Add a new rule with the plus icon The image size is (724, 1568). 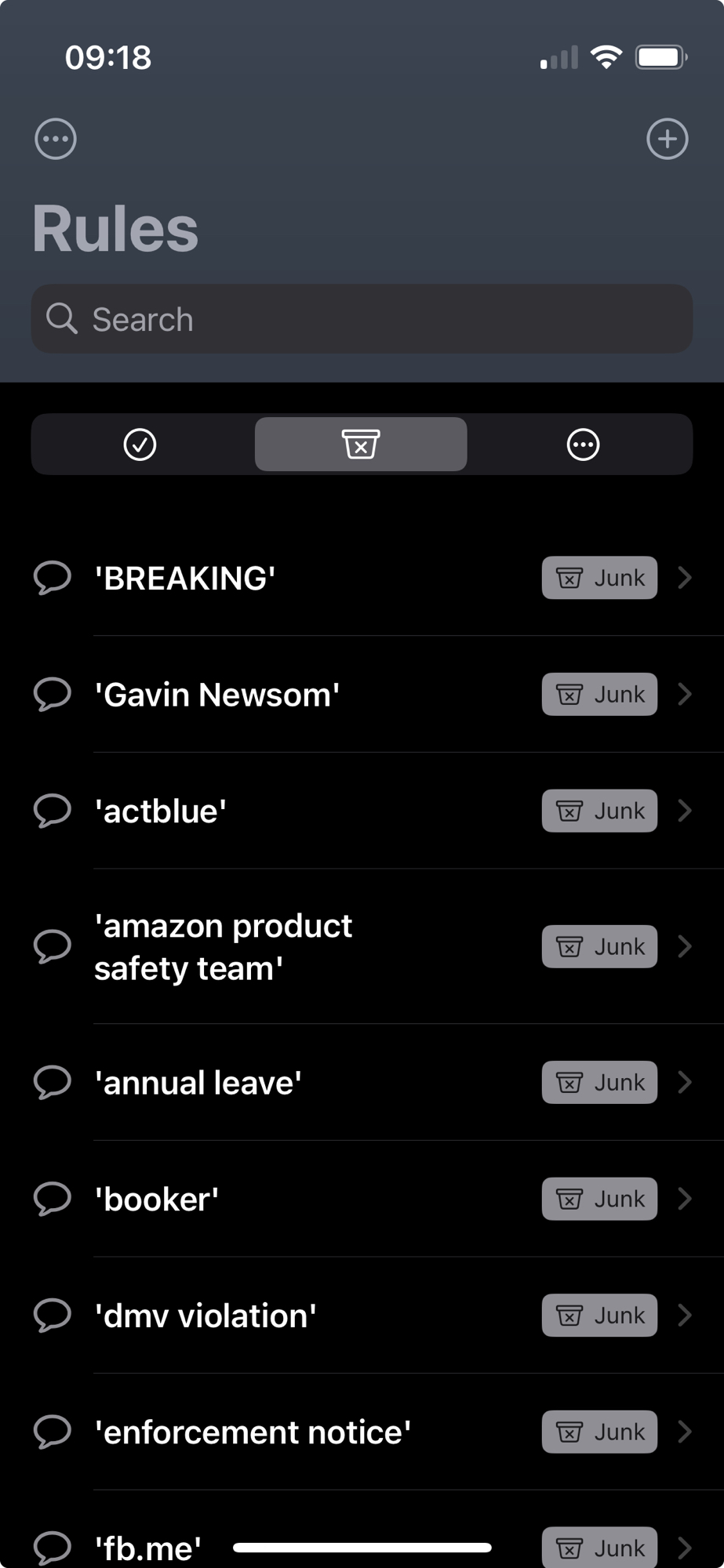[x=667, y=140]
